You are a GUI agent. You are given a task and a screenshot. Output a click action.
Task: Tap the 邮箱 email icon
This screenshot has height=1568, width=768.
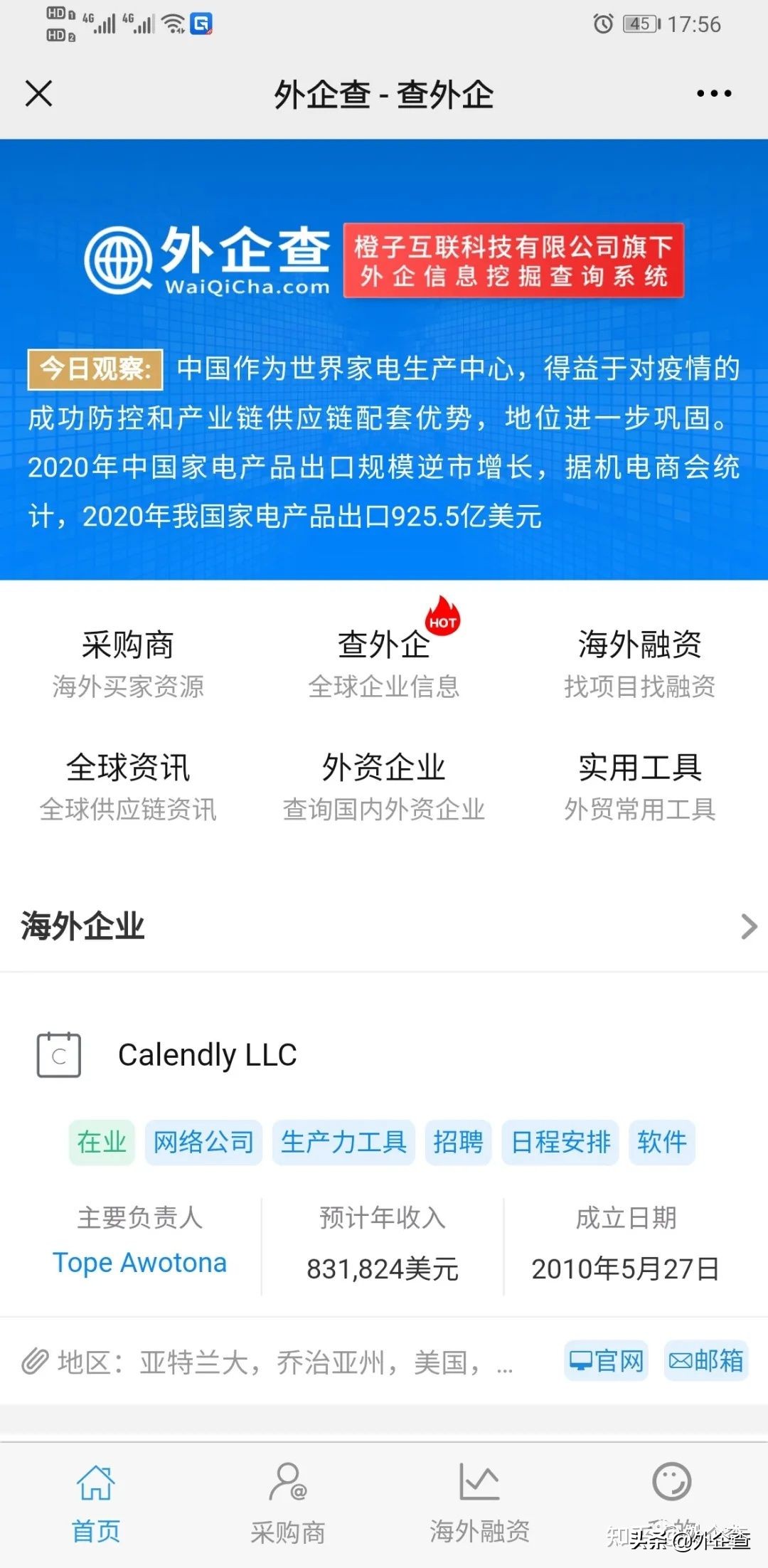click(705, 1361)
